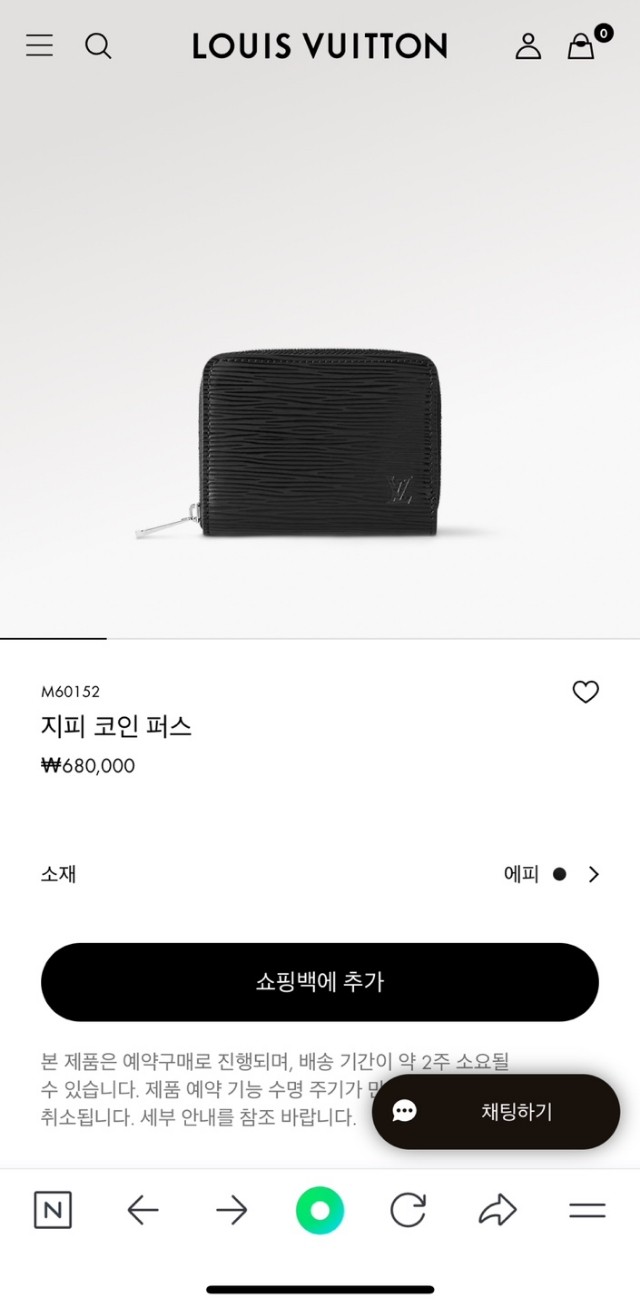Tap the green center browser button
640x1307 pixels.
(320, 1211)
